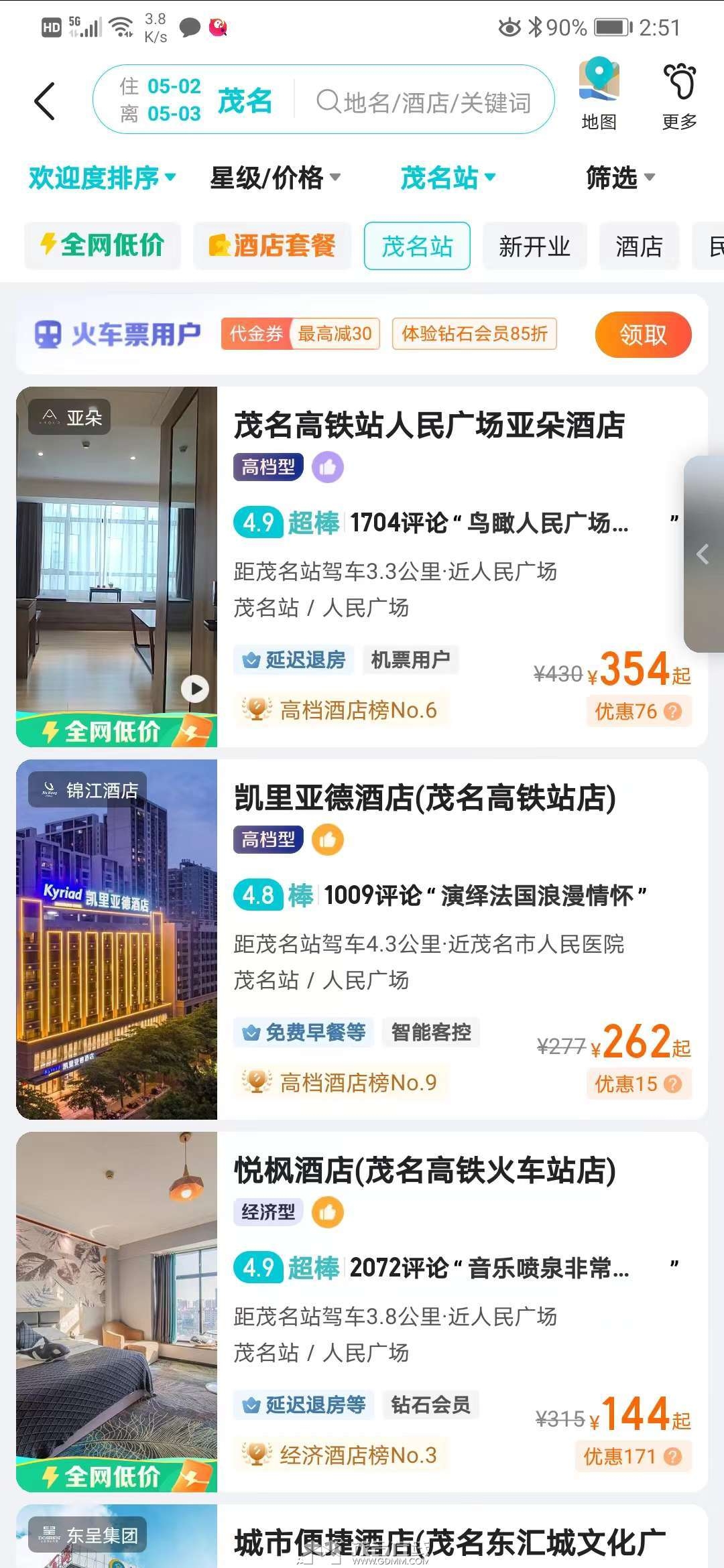Open the 更多 footprint menu
The image size is (724, 1568).
click(x=679, y=96)
